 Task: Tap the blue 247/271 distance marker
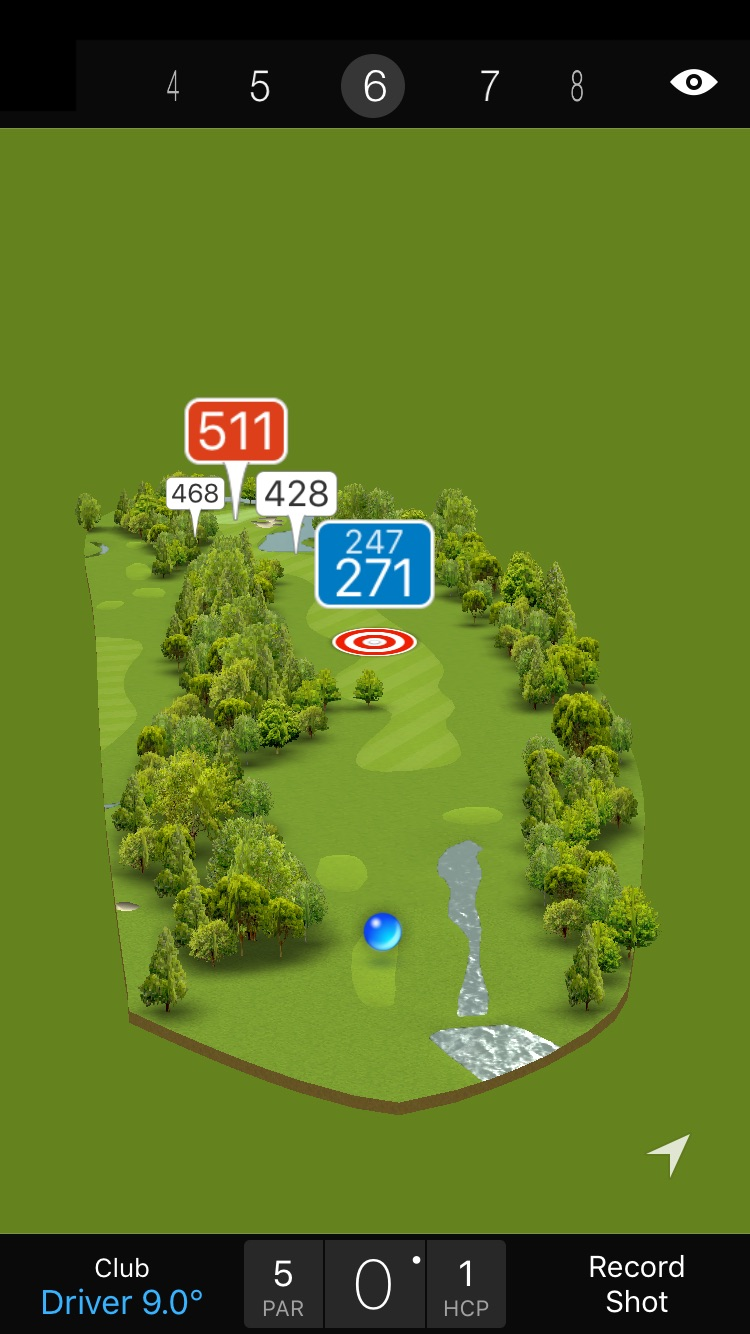[x=375, y=564]
